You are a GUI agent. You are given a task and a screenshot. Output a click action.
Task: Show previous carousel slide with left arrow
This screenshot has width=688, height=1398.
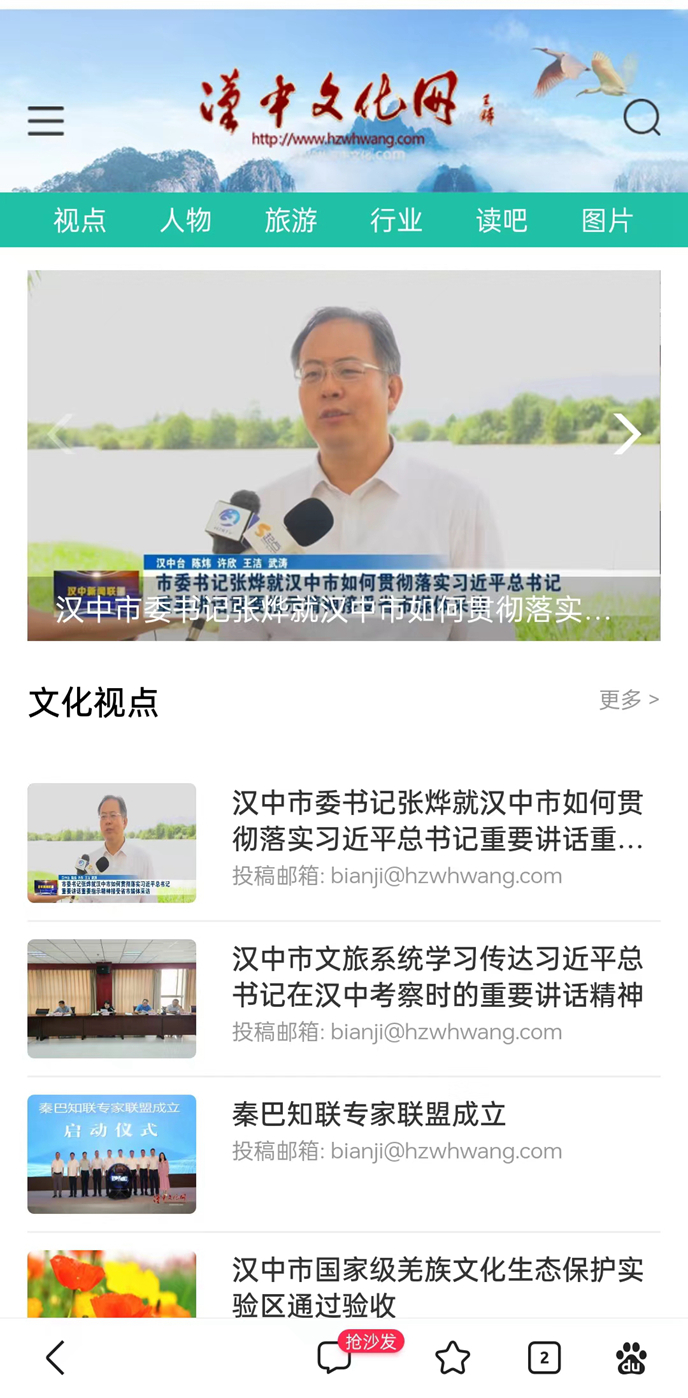[60, 434]
